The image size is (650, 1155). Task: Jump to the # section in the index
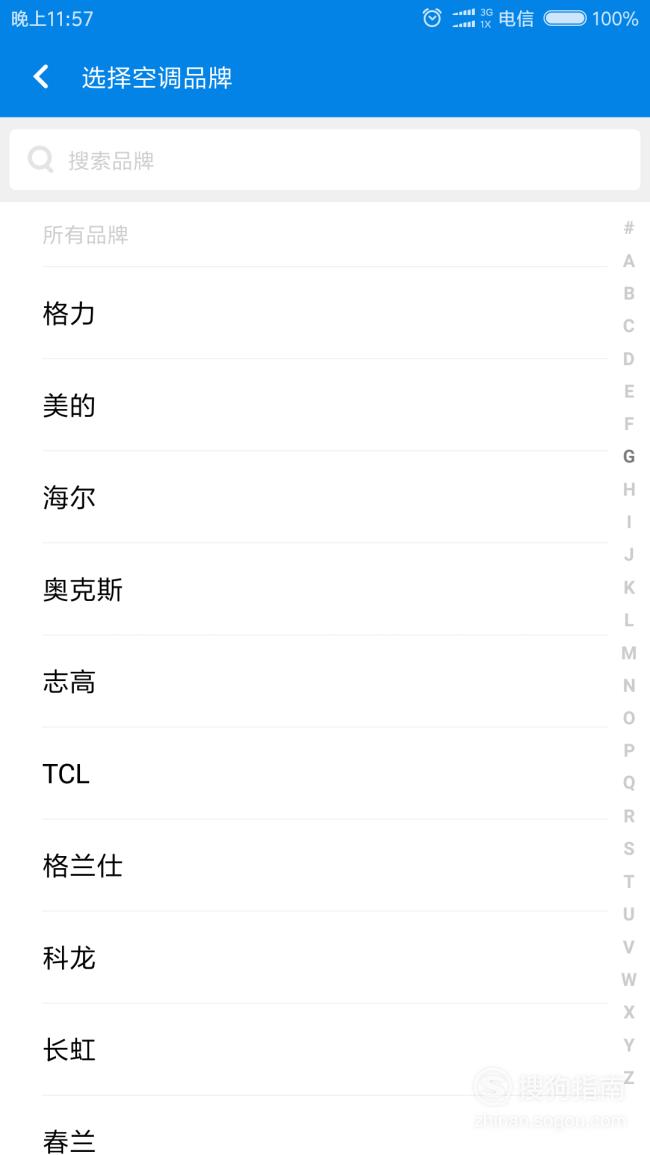coord(629,228)
